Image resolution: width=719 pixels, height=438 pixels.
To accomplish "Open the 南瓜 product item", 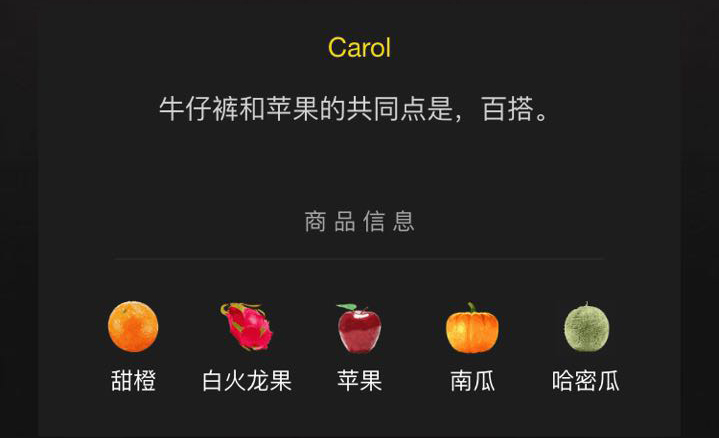I will (472, 329).
